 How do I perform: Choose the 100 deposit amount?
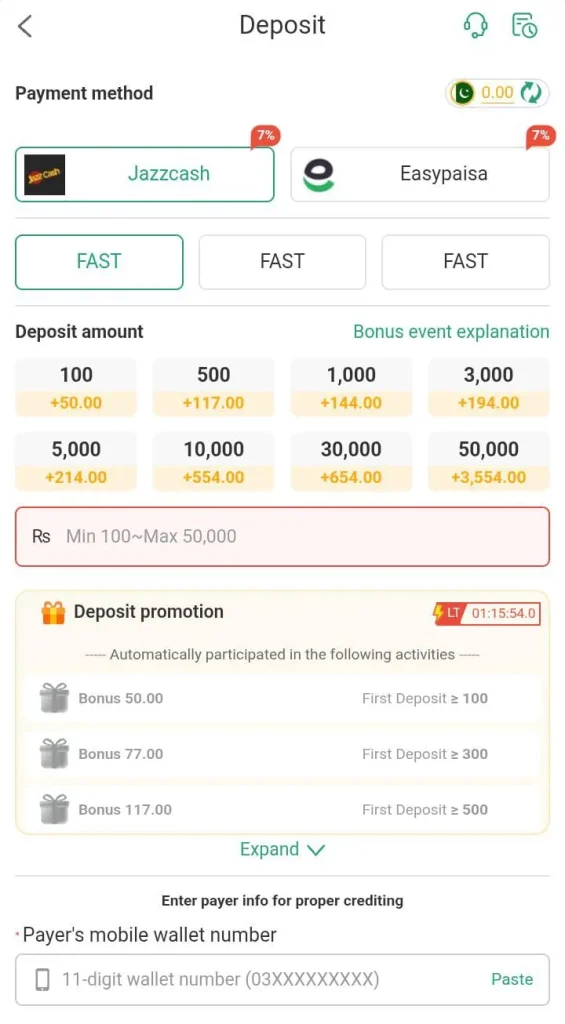click(x=76, y=387)
